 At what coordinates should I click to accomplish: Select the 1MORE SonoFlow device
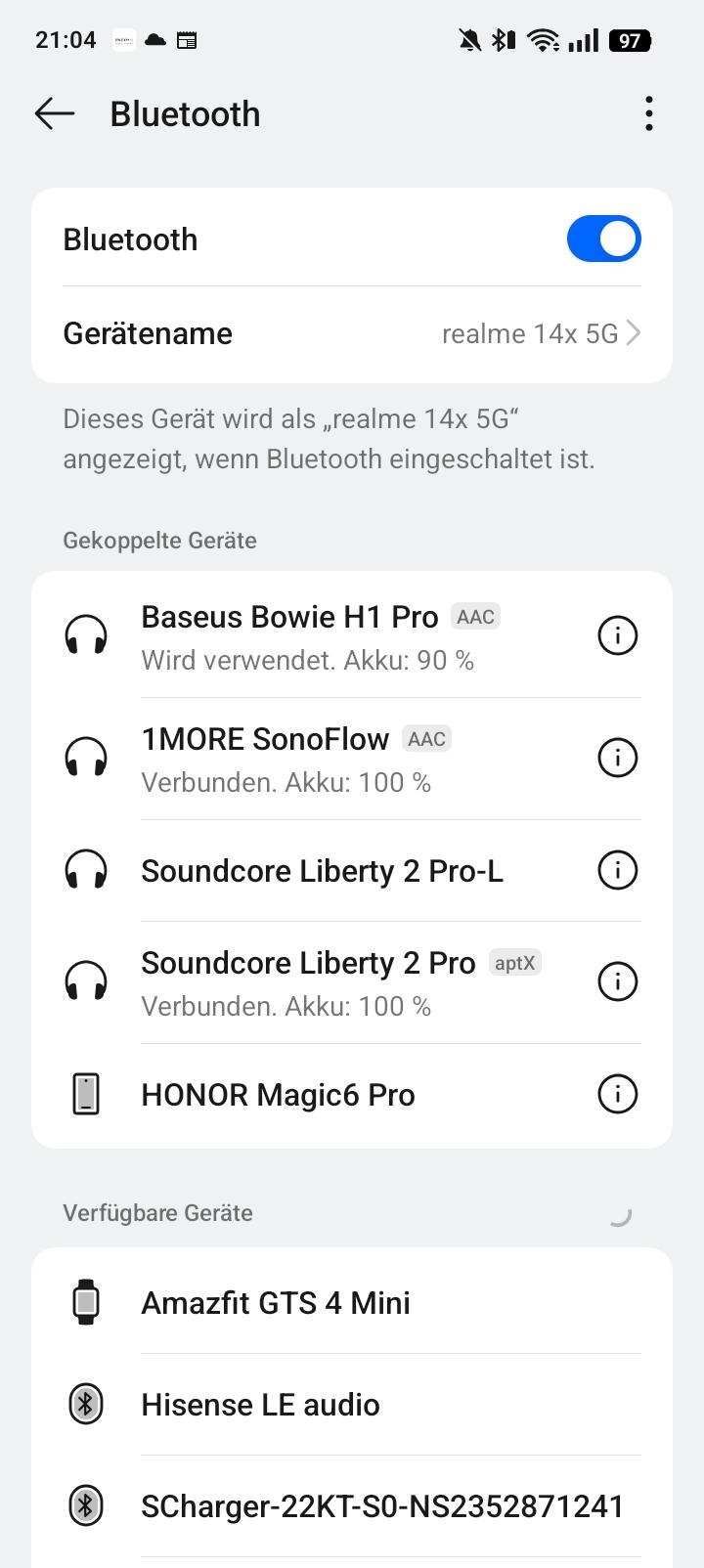pos(323,759)
